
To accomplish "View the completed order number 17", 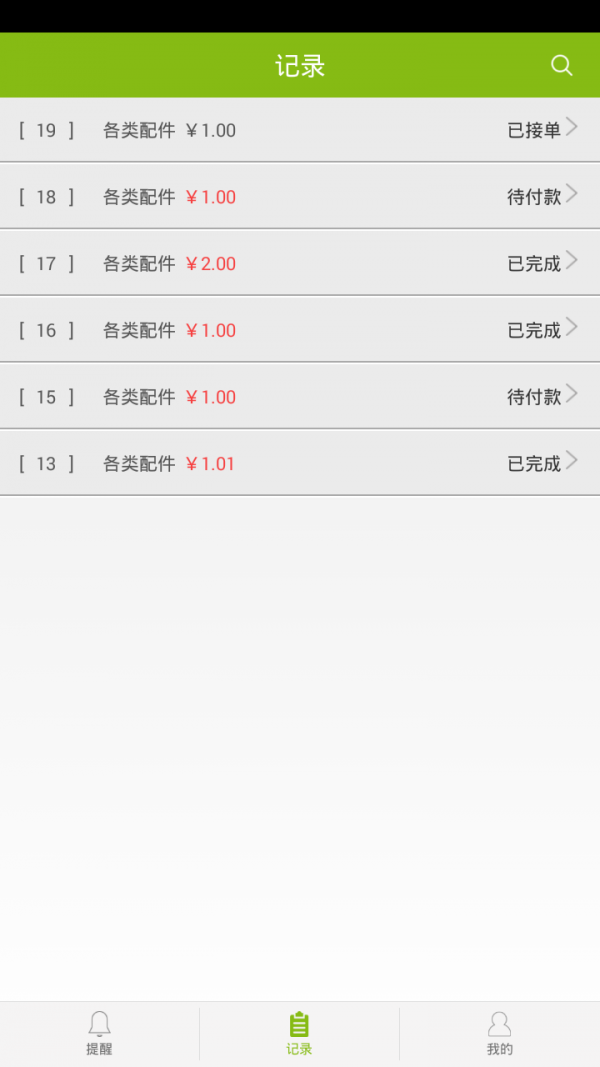I will (x=300, y=263).
